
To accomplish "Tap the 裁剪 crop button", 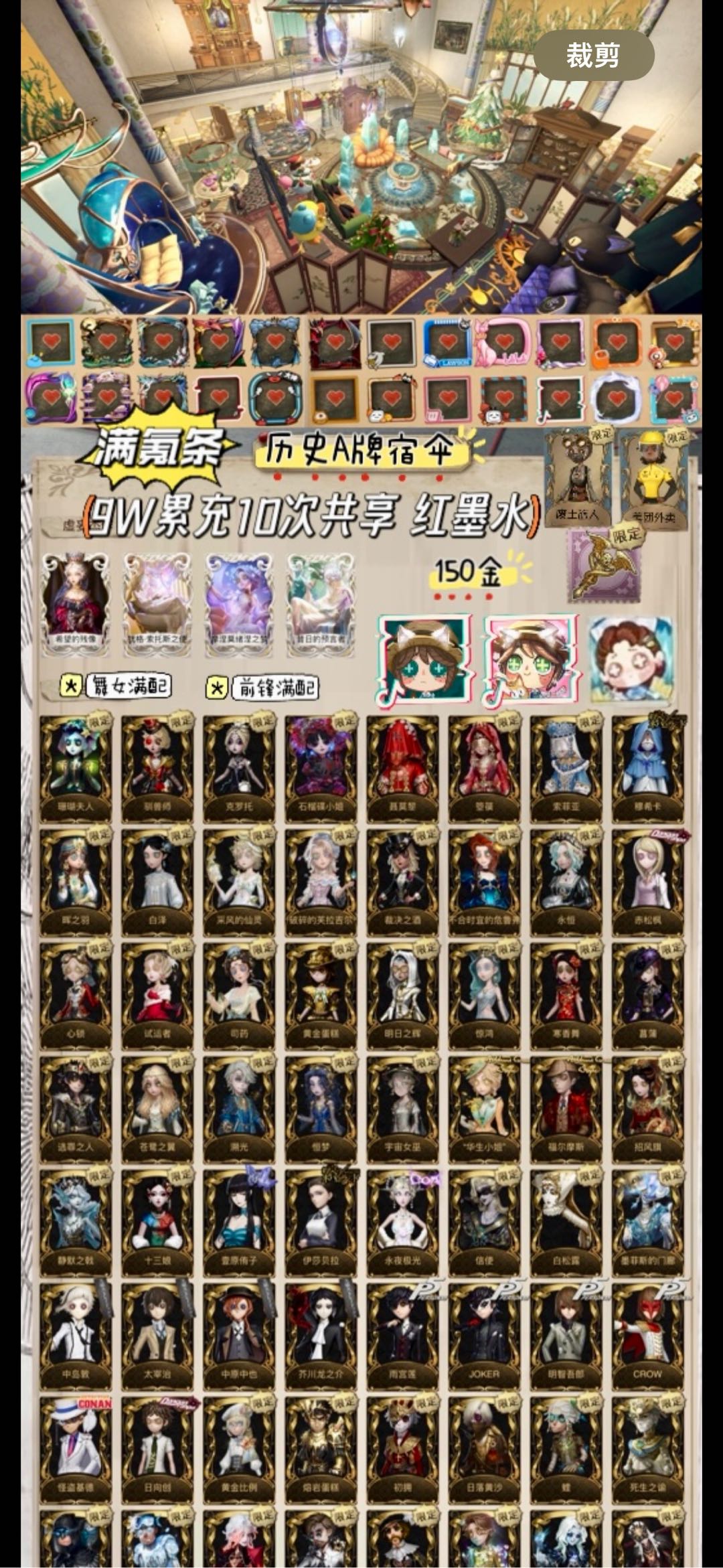I will pyautogui.click(x=593, y=55).
